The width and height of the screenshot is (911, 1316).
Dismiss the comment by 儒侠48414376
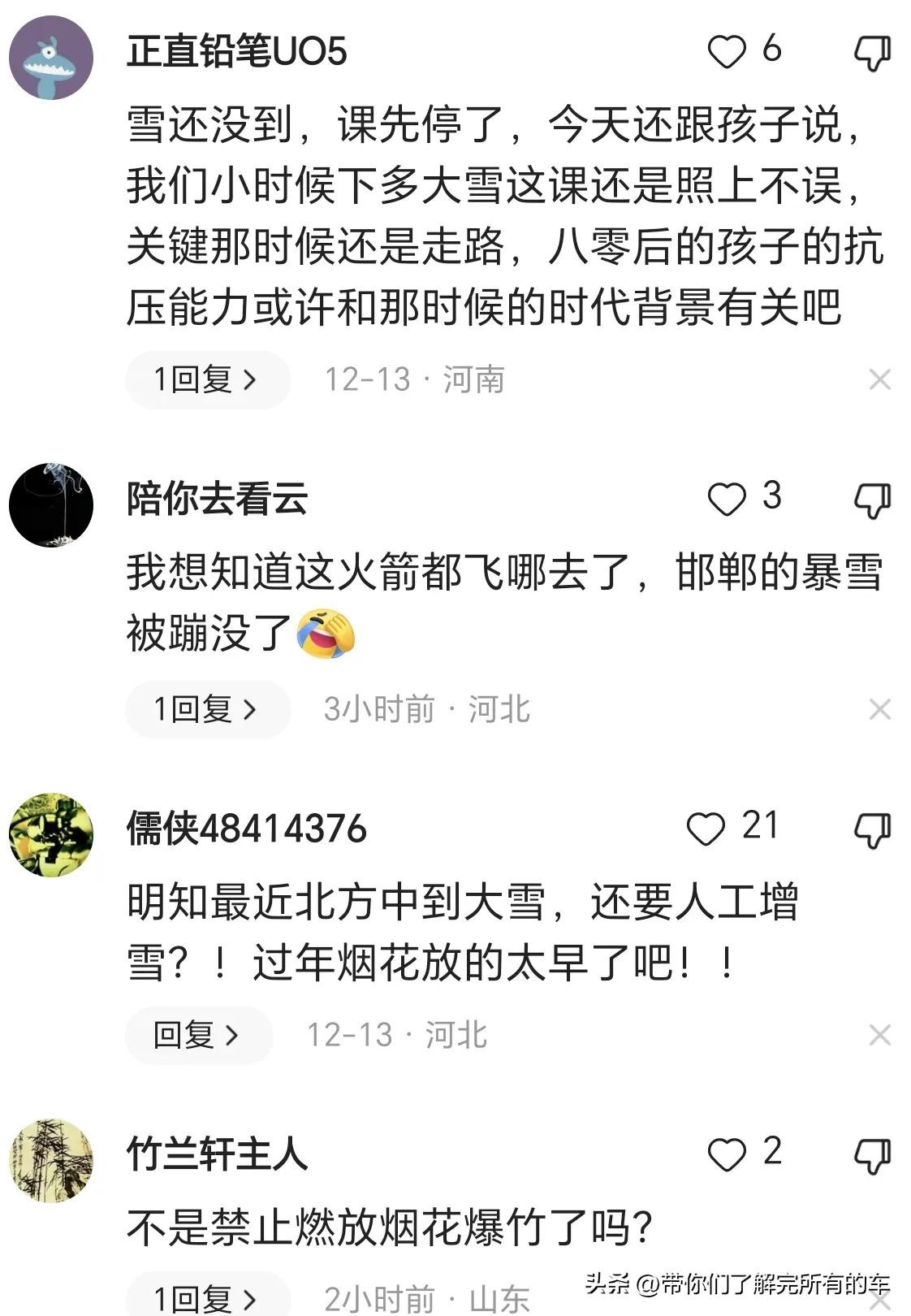pyautogui.click(x=879, y=1034)
